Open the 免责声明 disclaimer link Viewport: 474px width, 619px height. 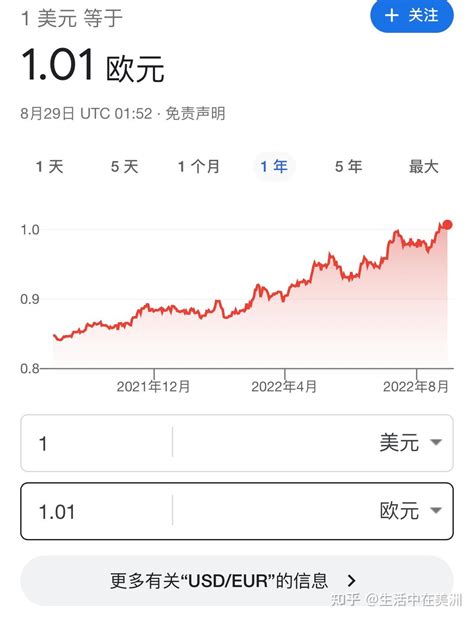(195, 114)
